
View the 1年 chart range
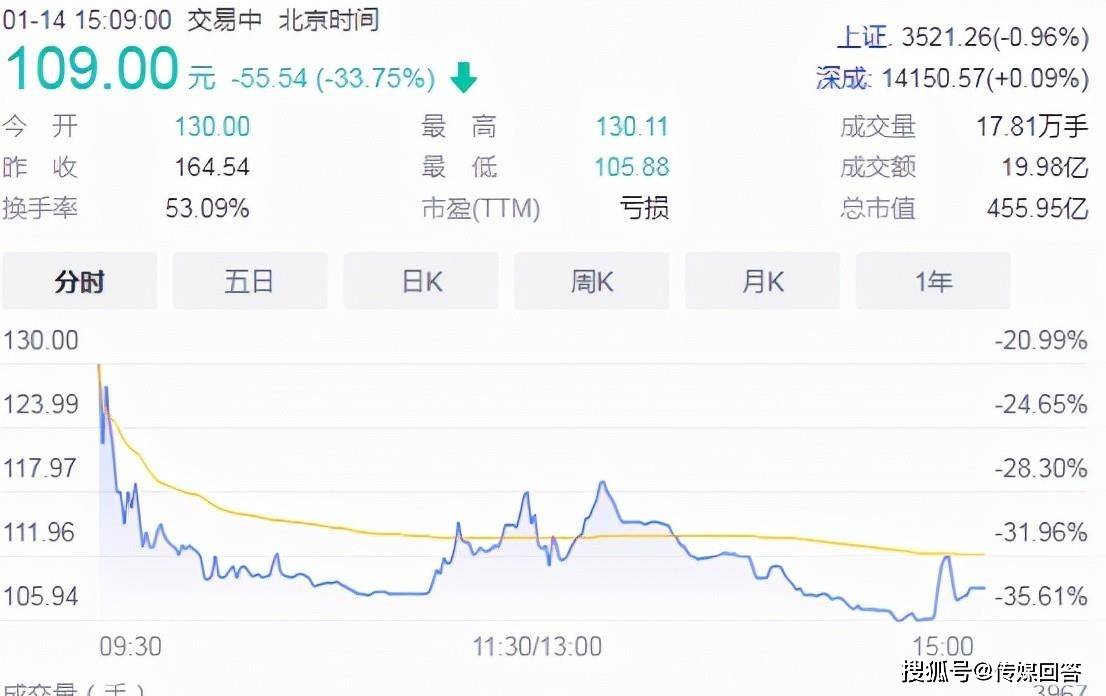point(932,282)
